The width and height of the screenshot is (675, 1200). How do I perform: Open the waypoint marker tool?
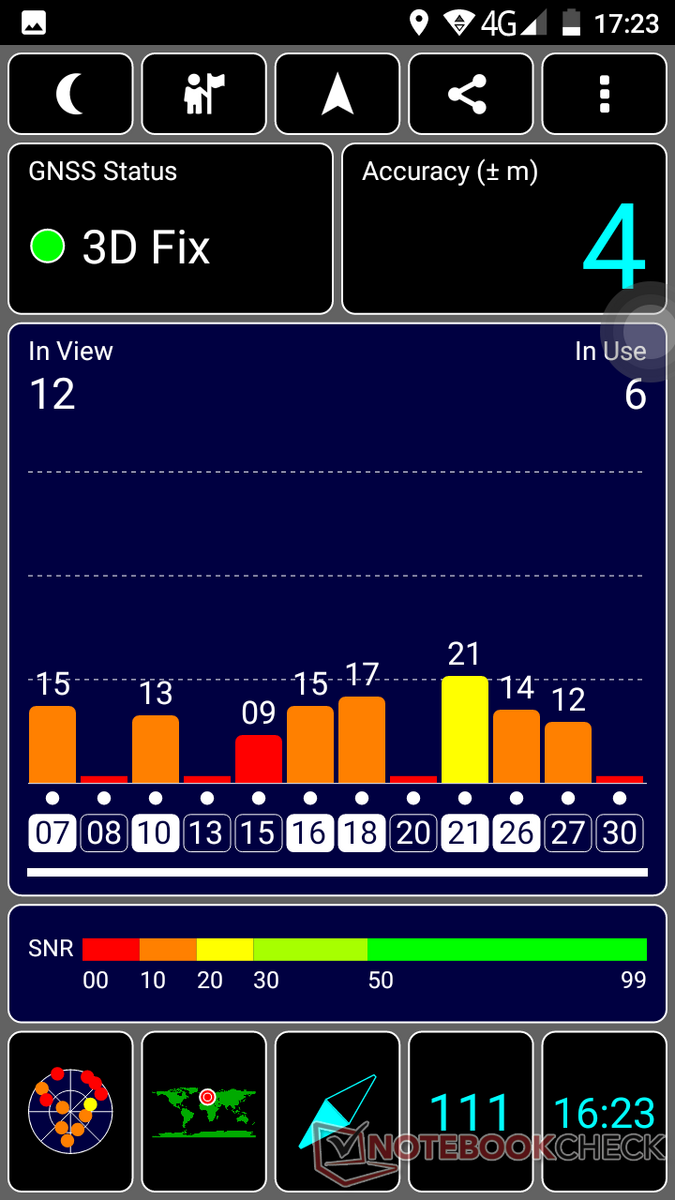204,94
